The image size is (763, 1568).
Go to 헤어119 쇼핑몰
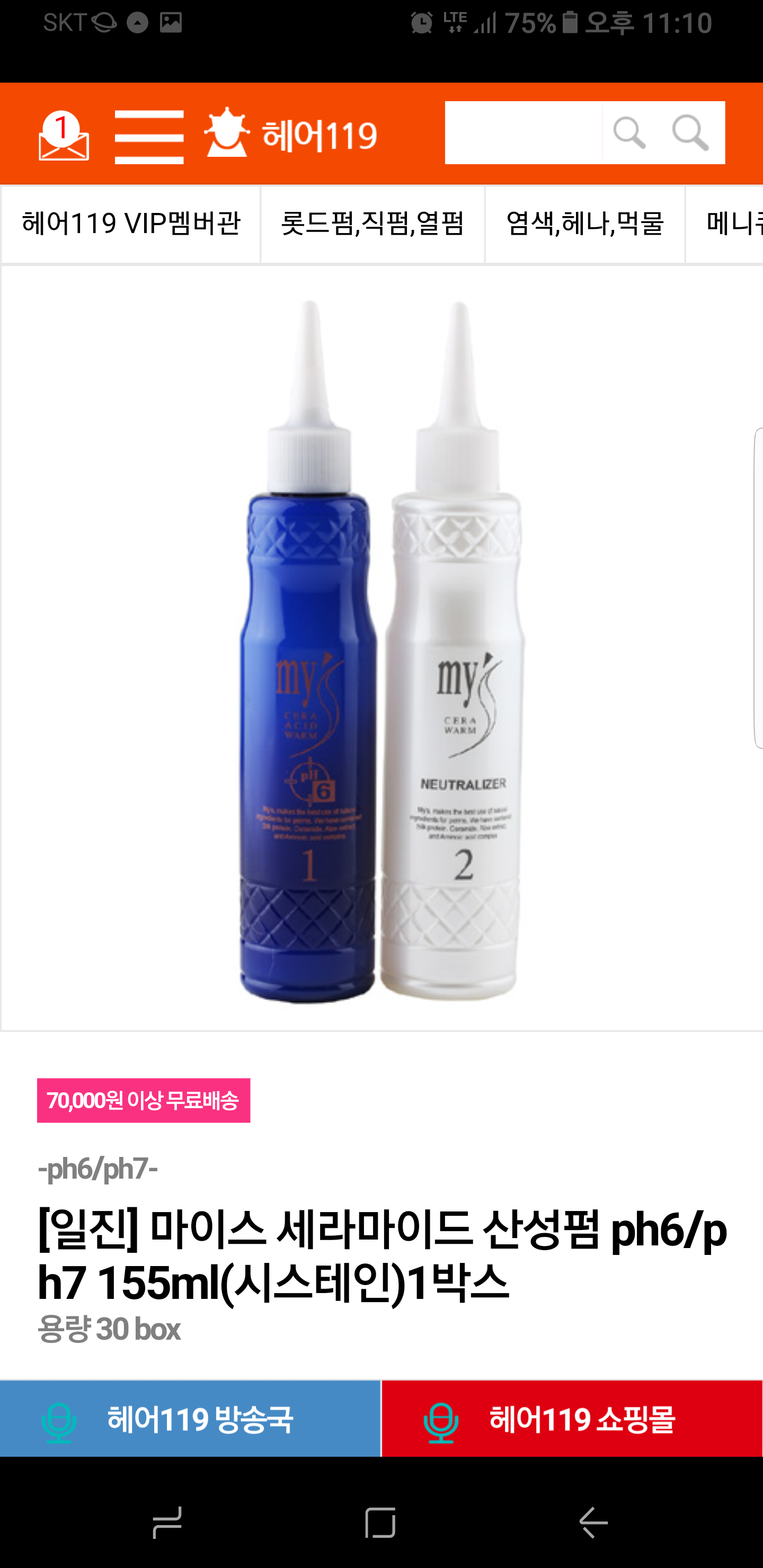(572, 1419)
